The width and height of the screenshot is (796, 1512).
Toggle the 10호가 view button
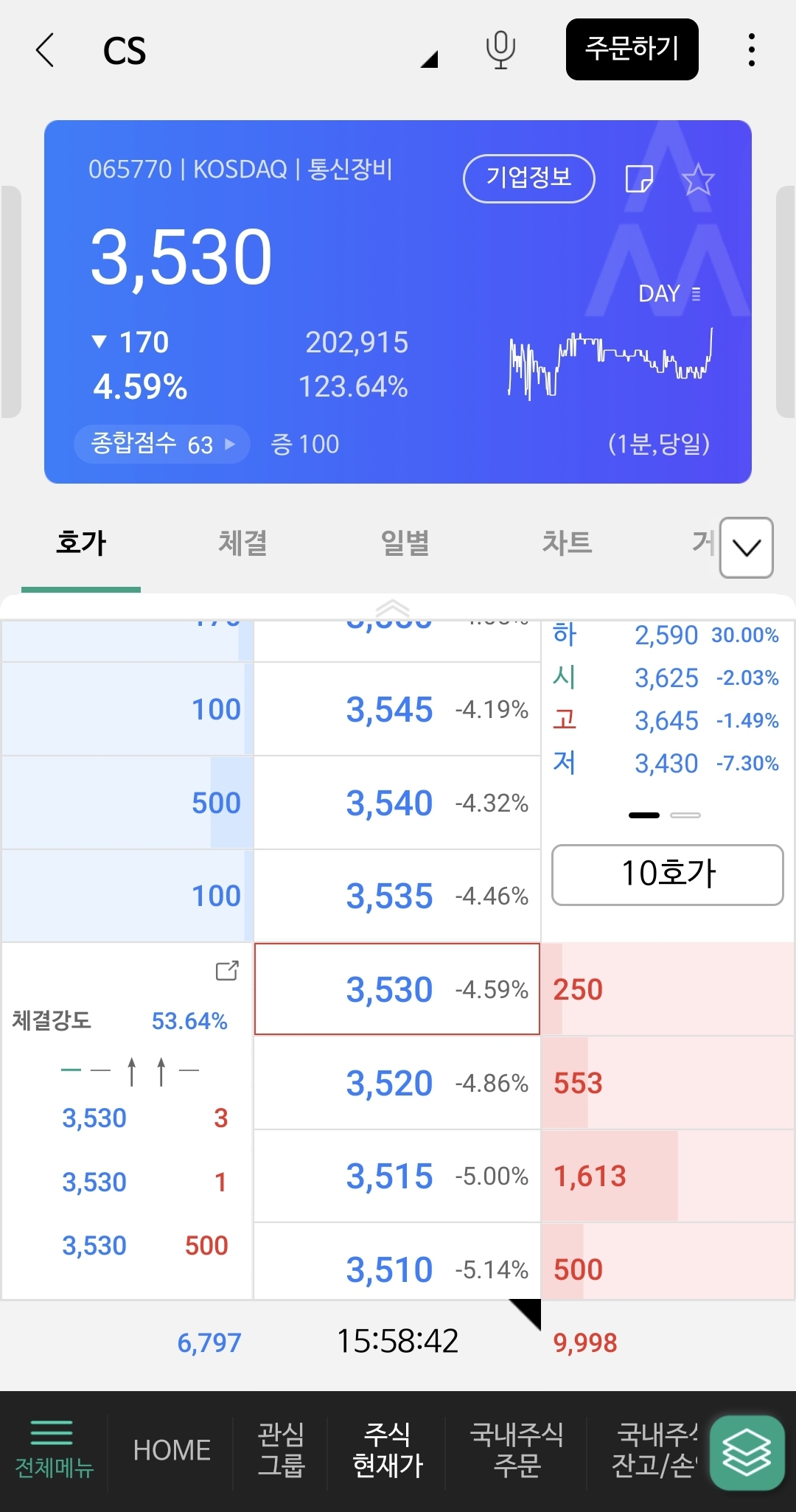click(x=667, y=874)
